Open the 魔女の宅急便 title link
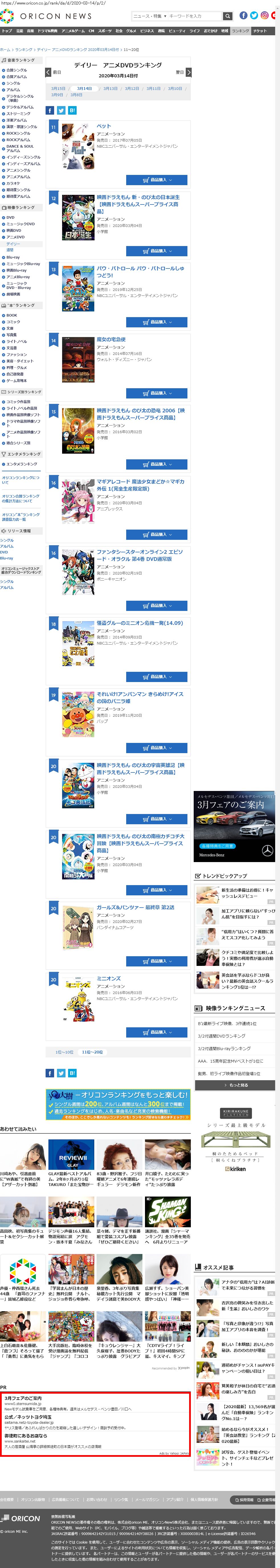The height and width of the screenshot is (1568, 280). point(111,340)
